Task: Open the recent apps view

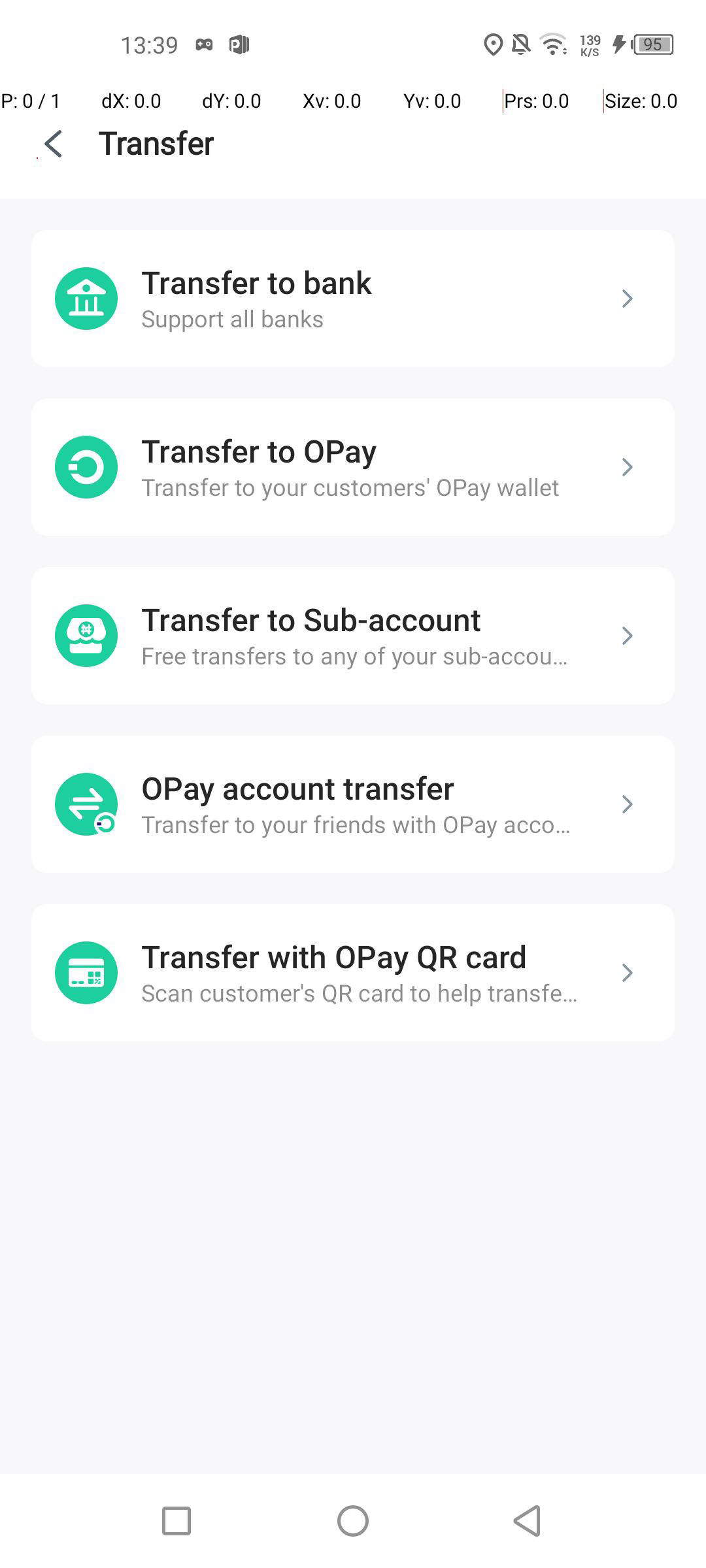Action: (176, 1521)
